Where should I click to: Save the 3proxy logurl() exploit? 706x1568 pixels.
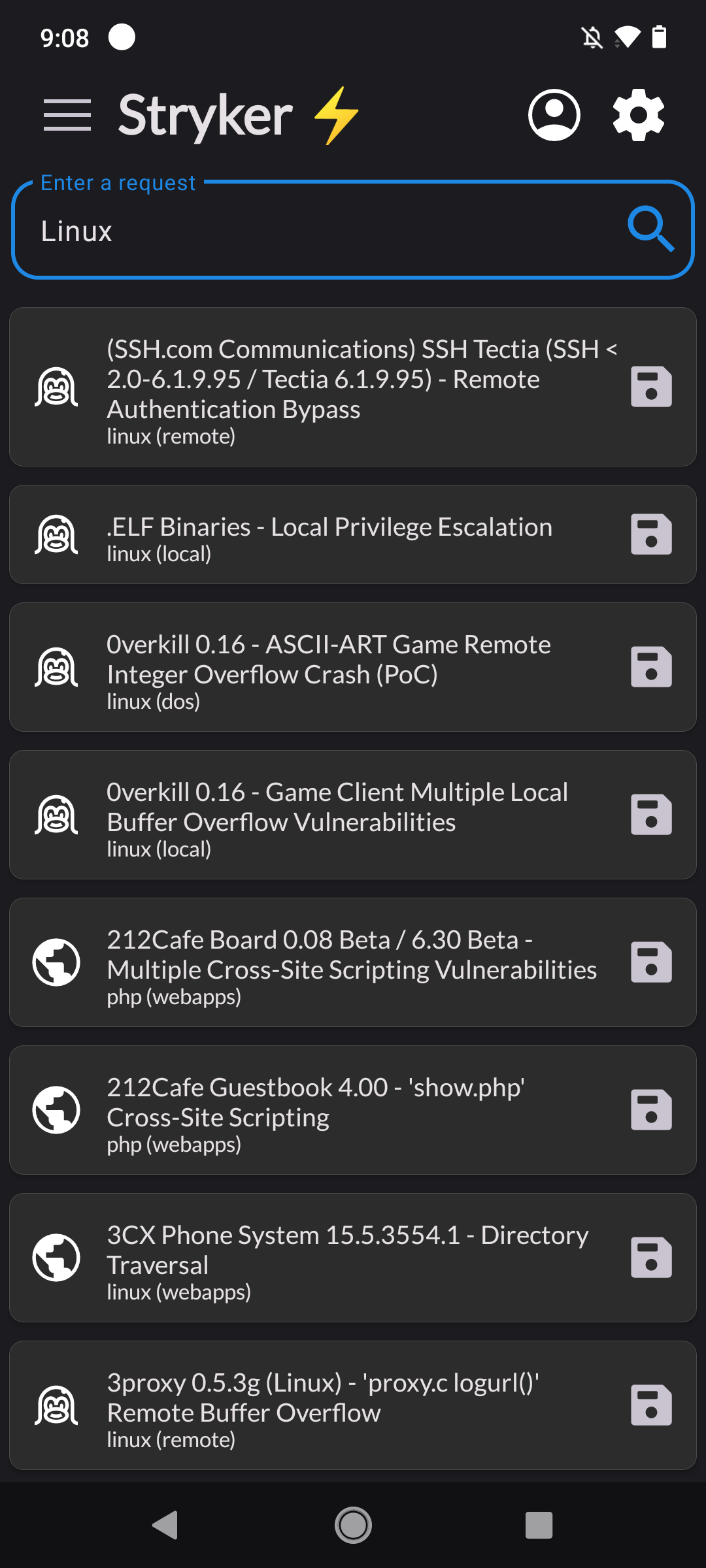[x=650, y=1405]
